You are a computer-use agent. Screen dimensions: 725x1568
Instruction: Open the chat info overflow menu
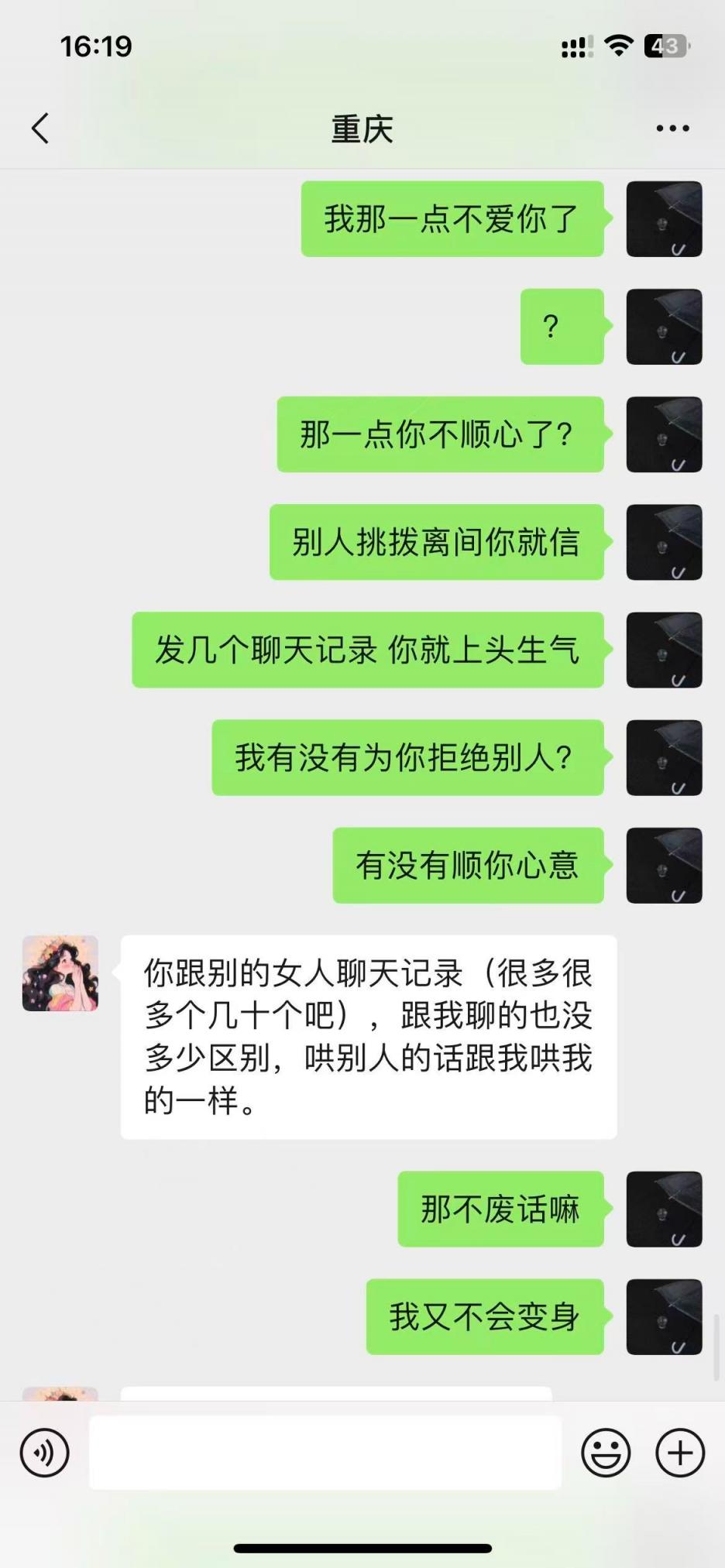pyautogui.click(x=672, y=129)
